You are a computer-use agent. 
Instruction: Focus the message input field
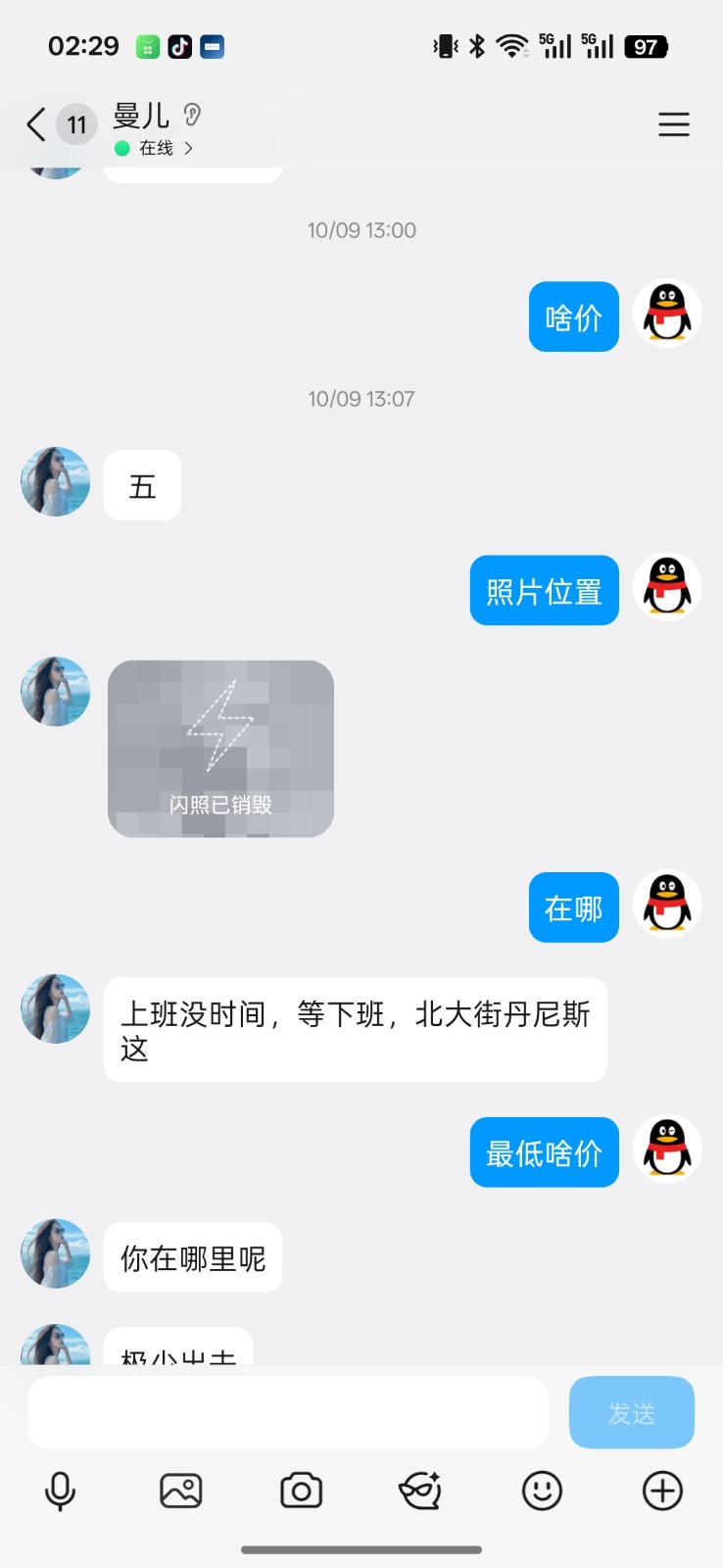287,1412
